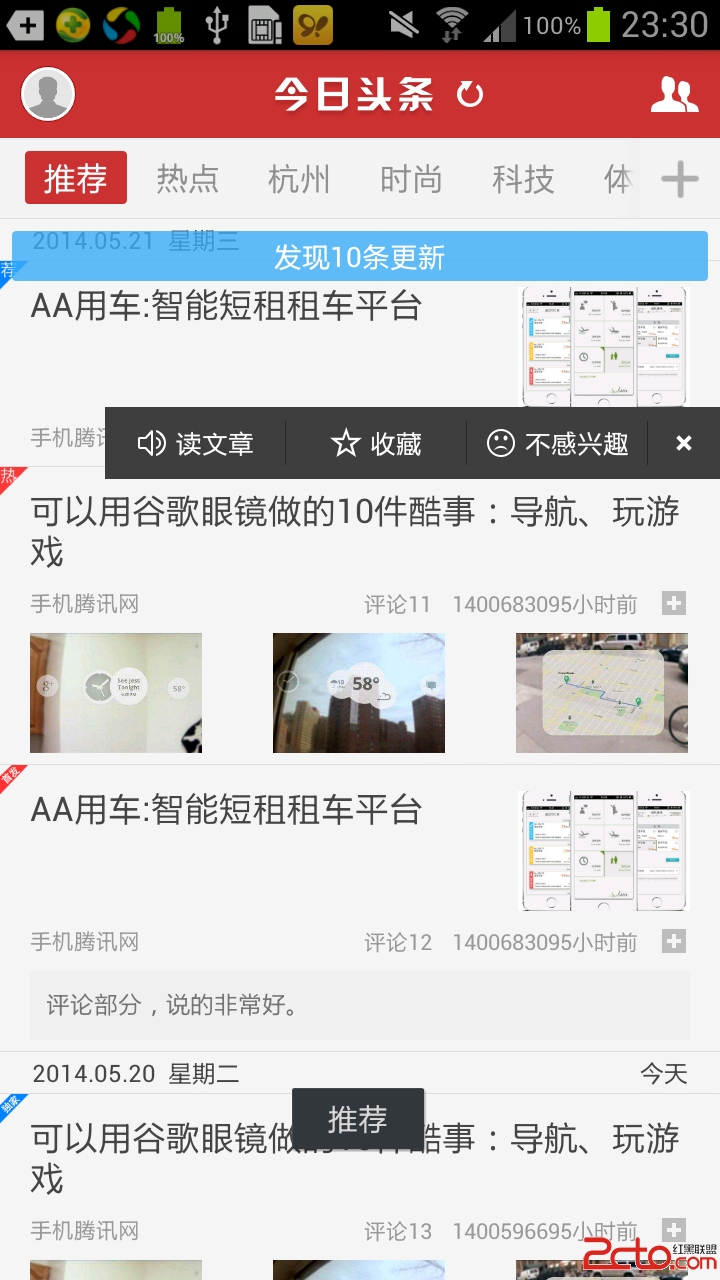720x1280 pixels.
Task: Switch to the 热点 tab
Action: coord(187,179)
